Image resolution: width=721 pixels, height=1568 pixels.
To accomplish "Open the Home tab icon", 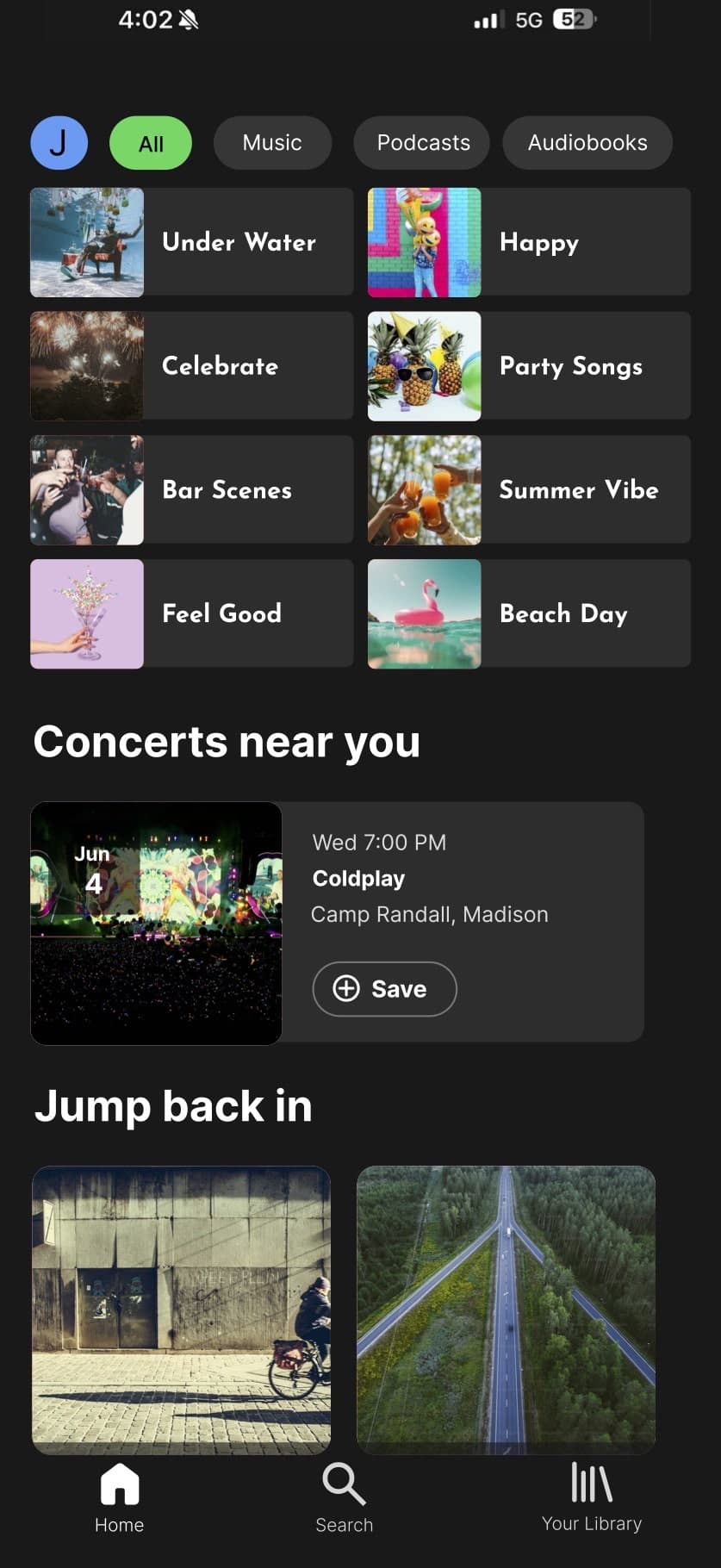I will tap(119, 1484).
